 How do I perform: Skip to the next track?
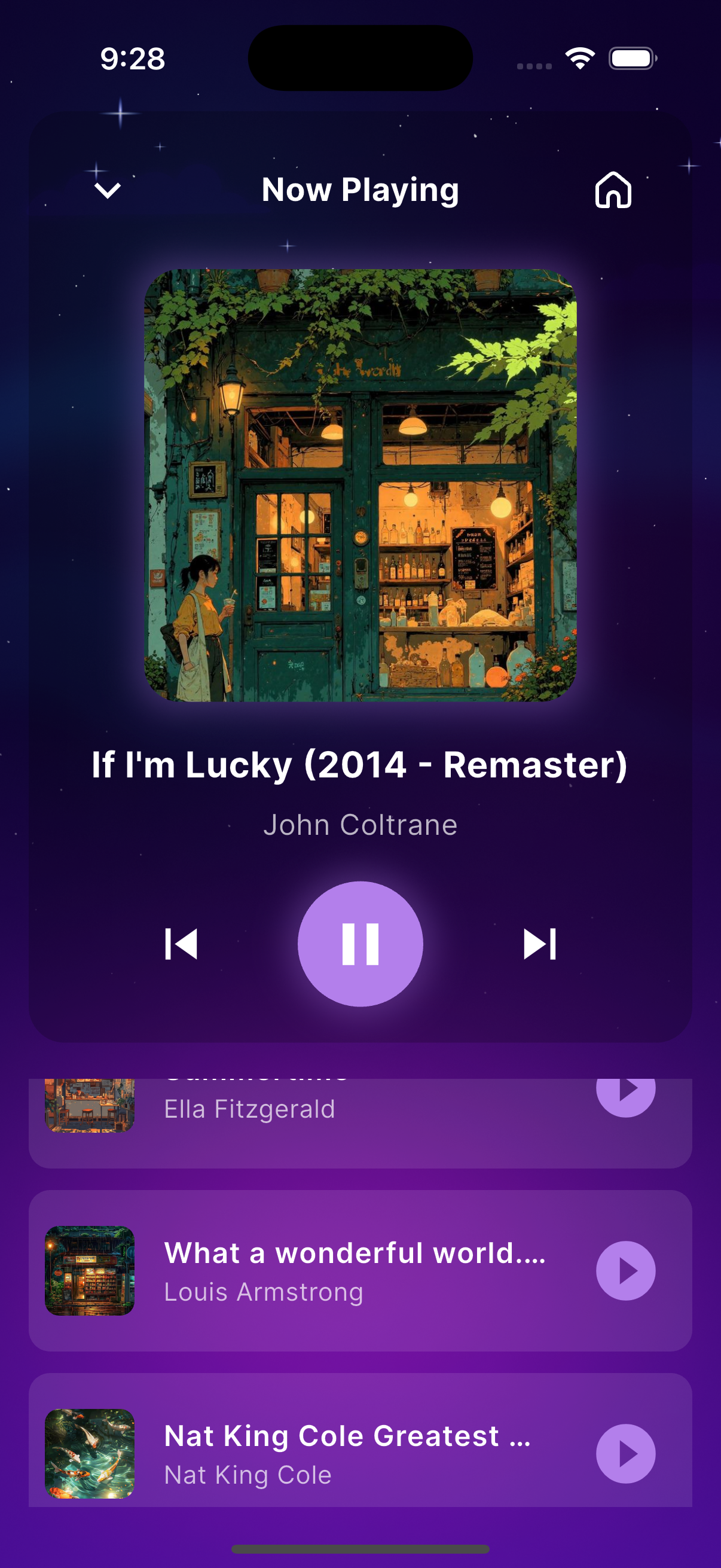[x=540, y=944]
